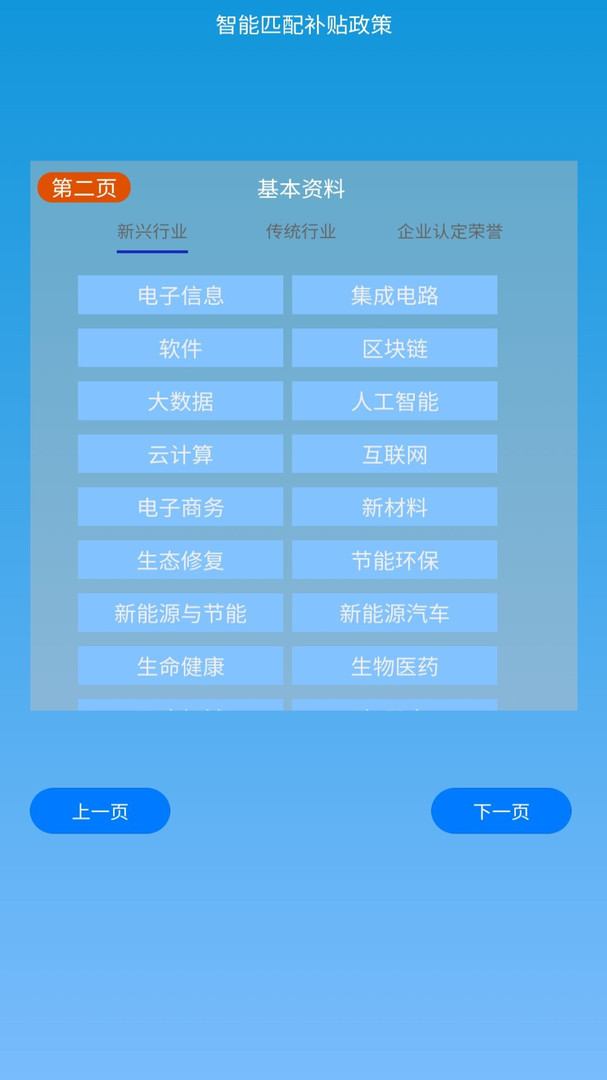Choose 集成电路 industry
The width and height of the screenshot is (607, 1080).
coord(394,295)
